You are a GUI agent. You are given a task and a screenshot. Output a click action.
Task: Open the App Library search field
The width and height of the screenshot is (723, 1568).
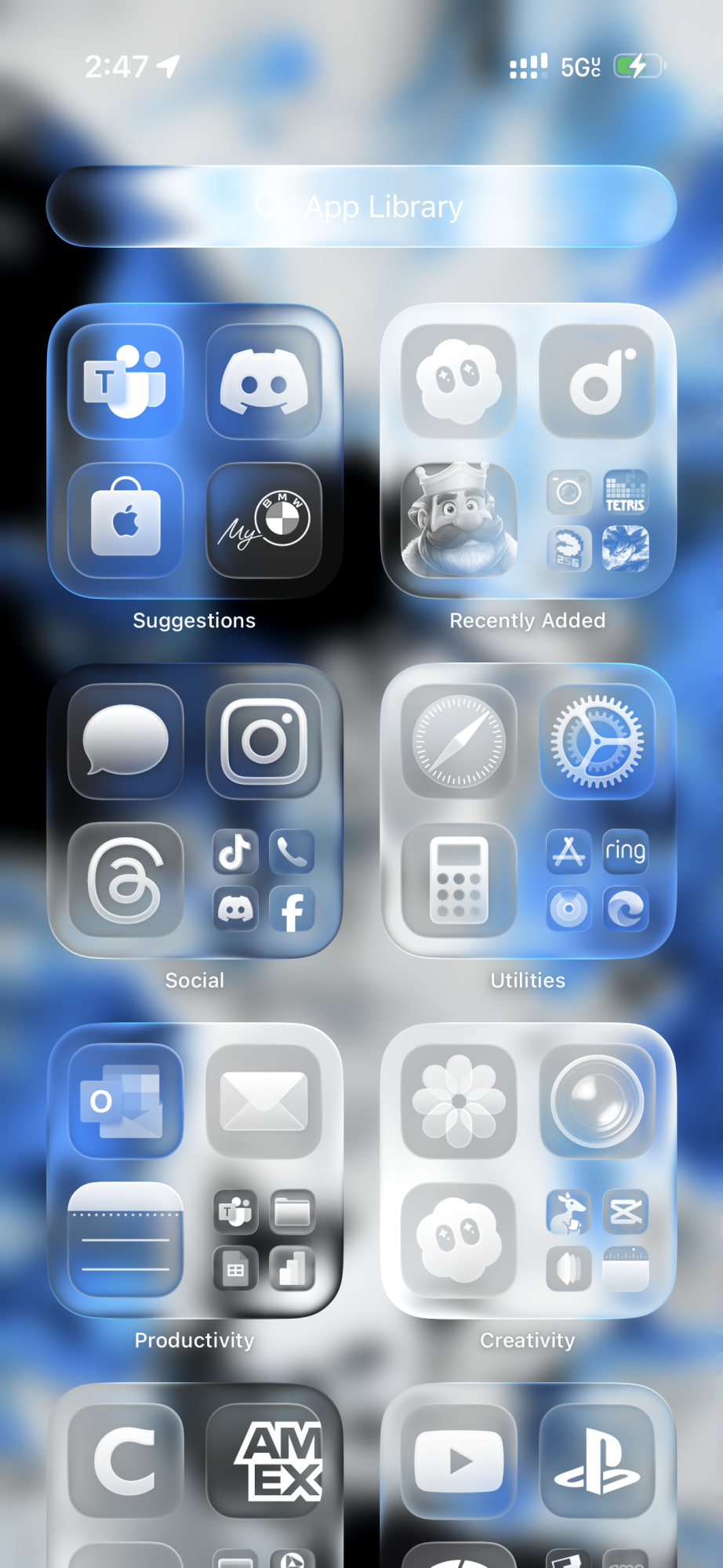pyautogui.click(x=361, y=206)
